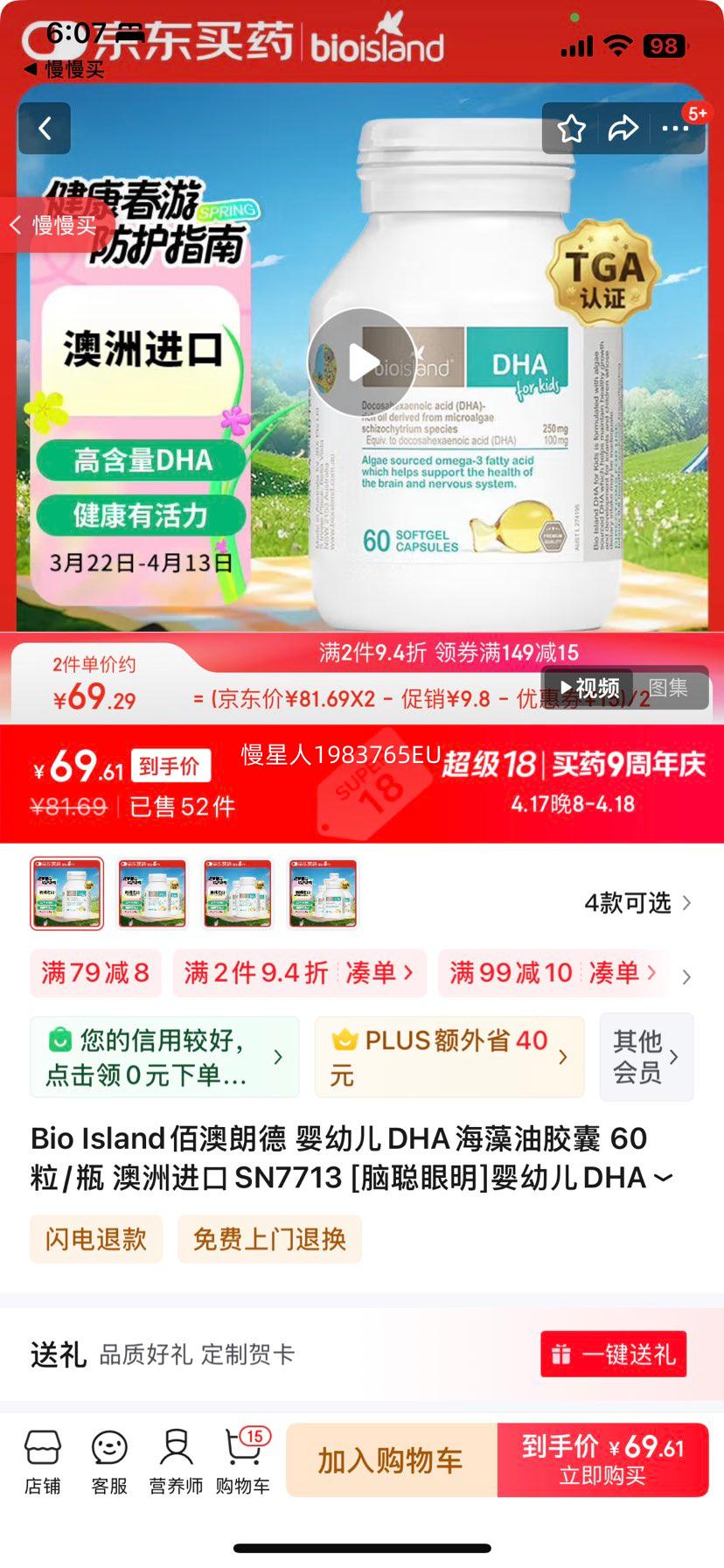
Task: Contact 客服 customer service icon
Action: point(108,1459)
